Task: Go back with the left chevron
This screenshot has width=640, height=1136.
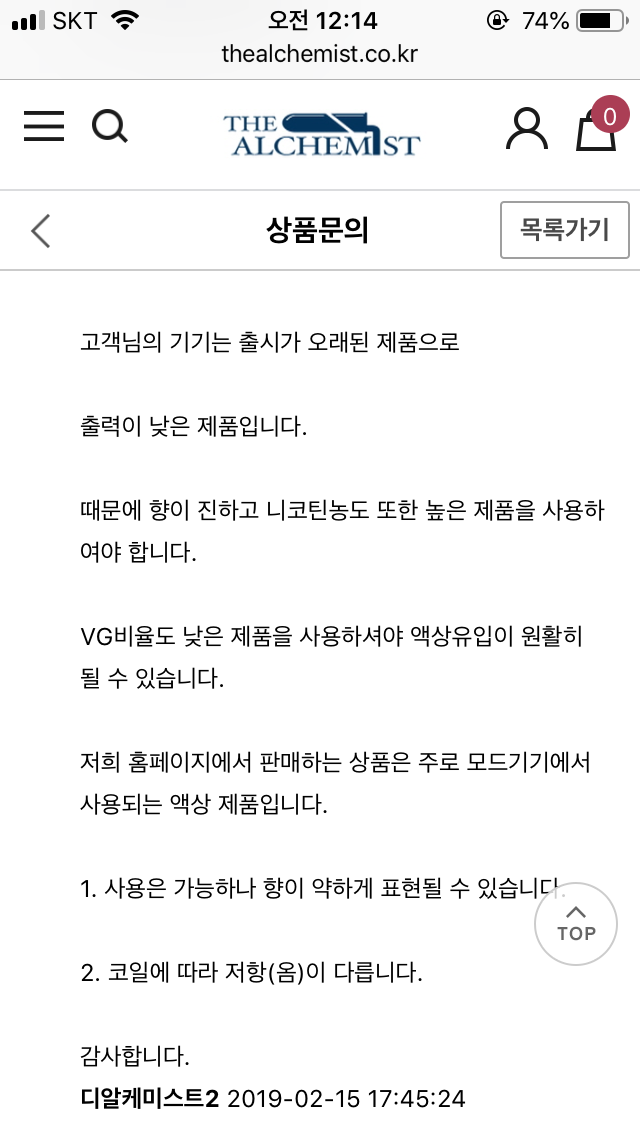Action: point(41,231)
